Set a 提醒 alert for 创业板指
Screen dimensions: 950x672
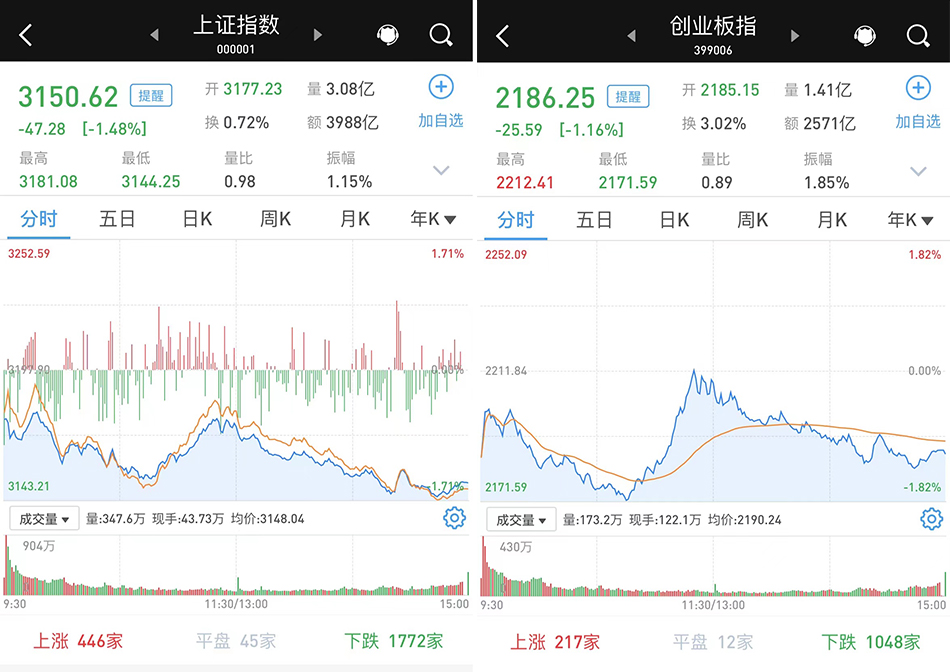[x=628, y=97]
